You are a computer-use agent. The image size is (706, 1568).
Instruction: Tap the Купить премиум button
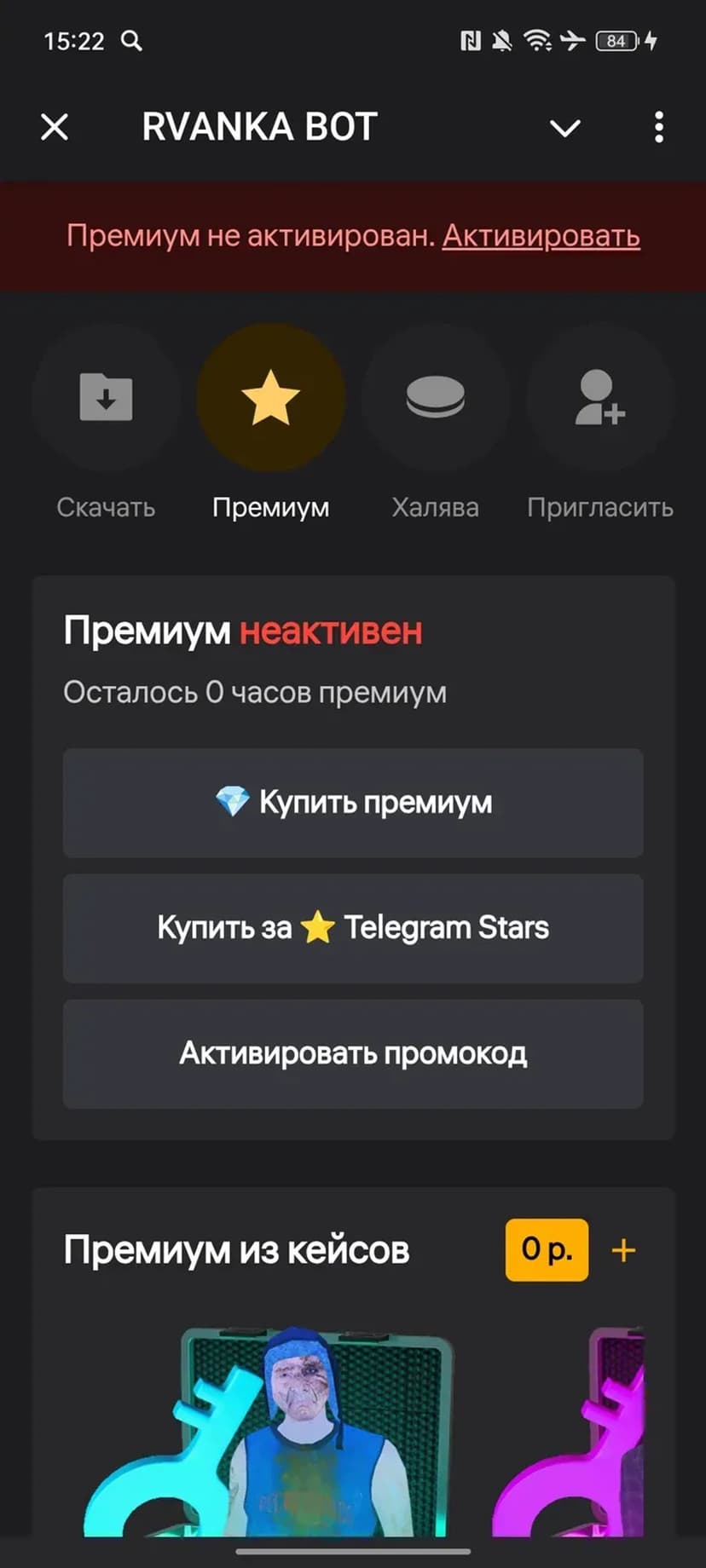pos(353,803)
